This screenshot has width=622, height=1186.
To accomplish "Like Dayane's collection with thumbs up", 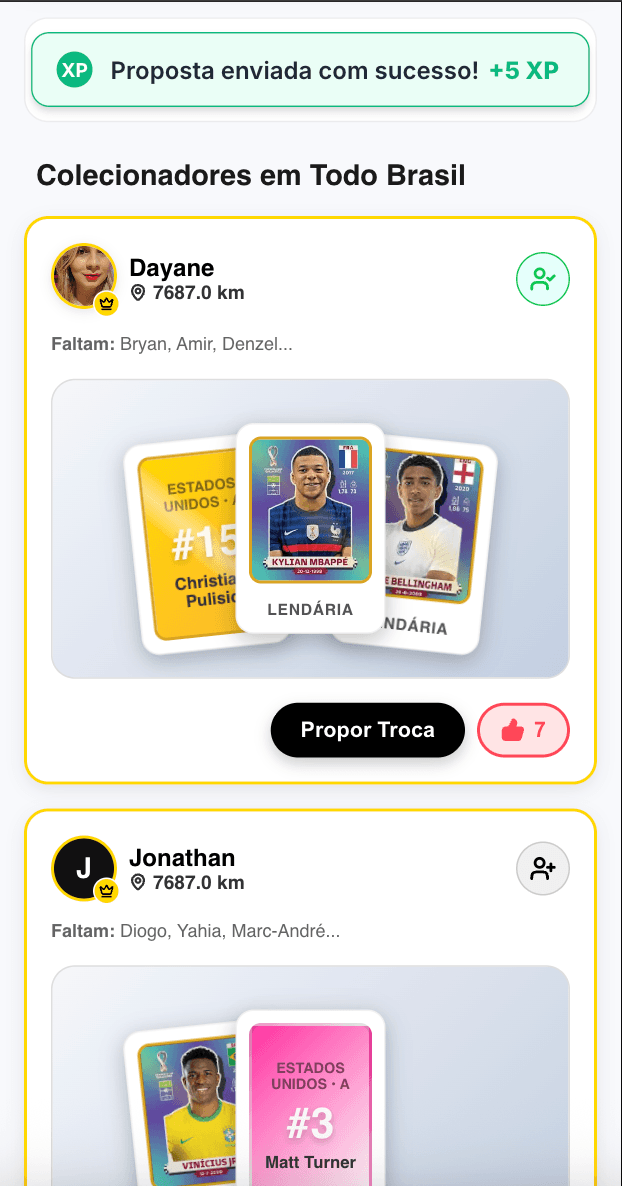I will (523, 730).
